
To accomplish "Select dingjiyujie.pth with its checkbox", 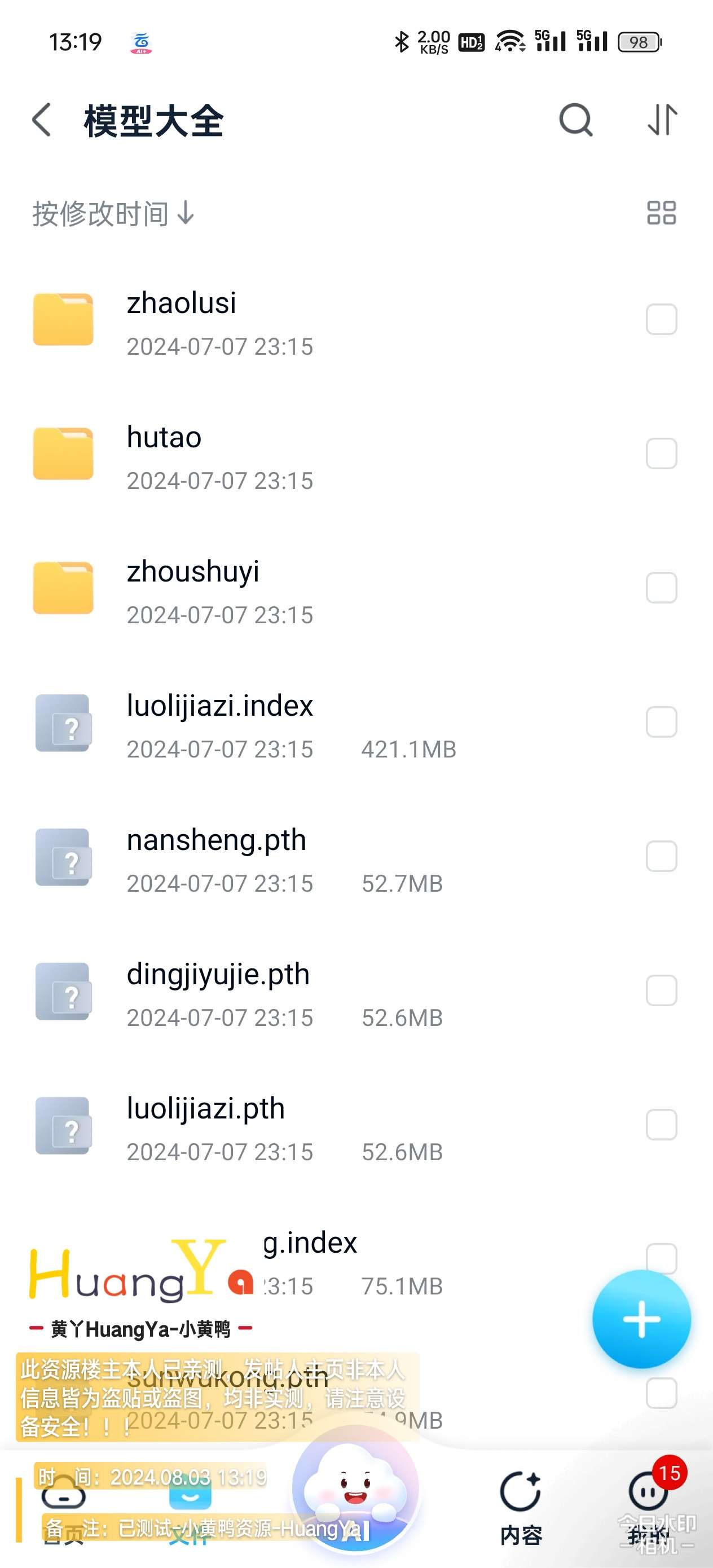I will point(661,990).
